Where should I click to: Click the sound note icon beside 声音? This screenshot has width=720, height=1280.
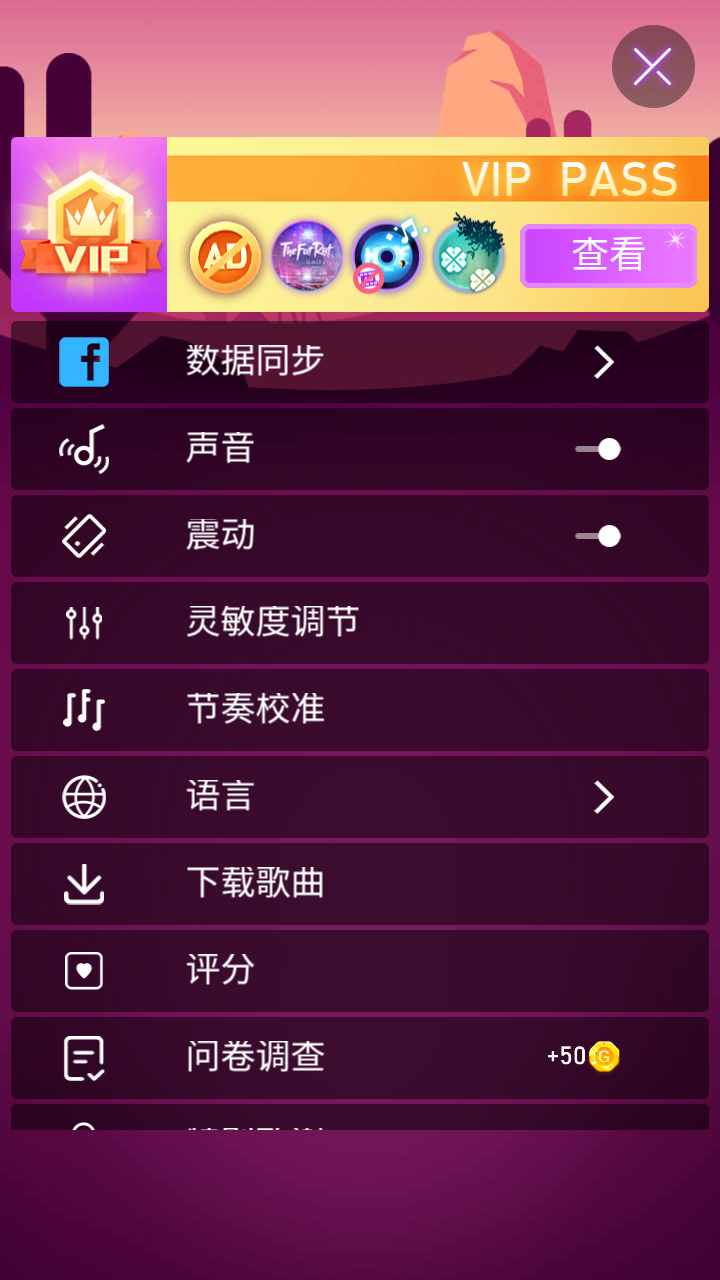(84, 449)
